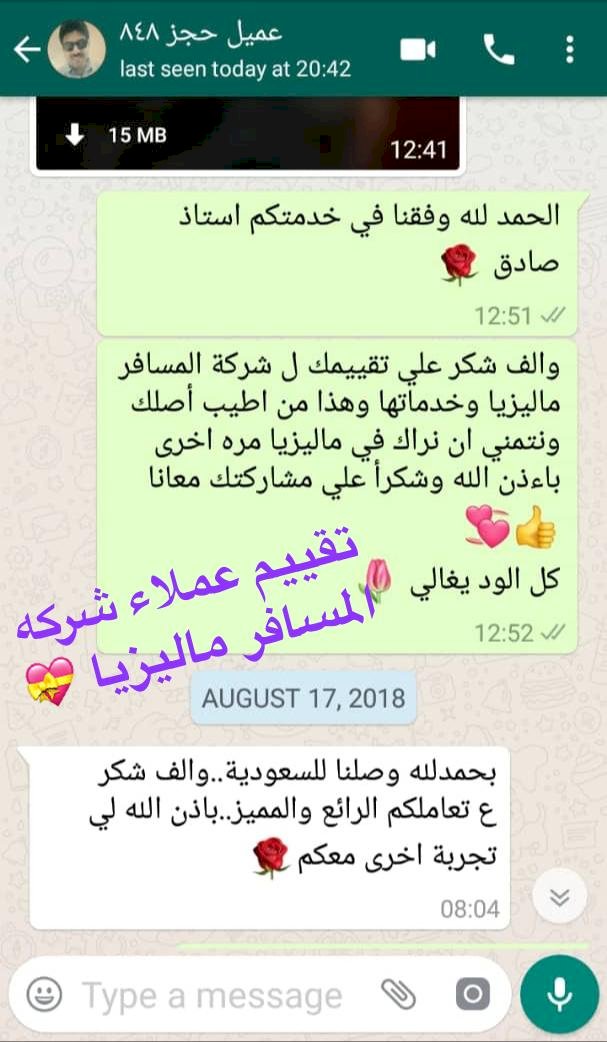Screen dimensions: 607x1042
Task: Start a voice call
Action: pyautogui.click(x=499, y=50)
